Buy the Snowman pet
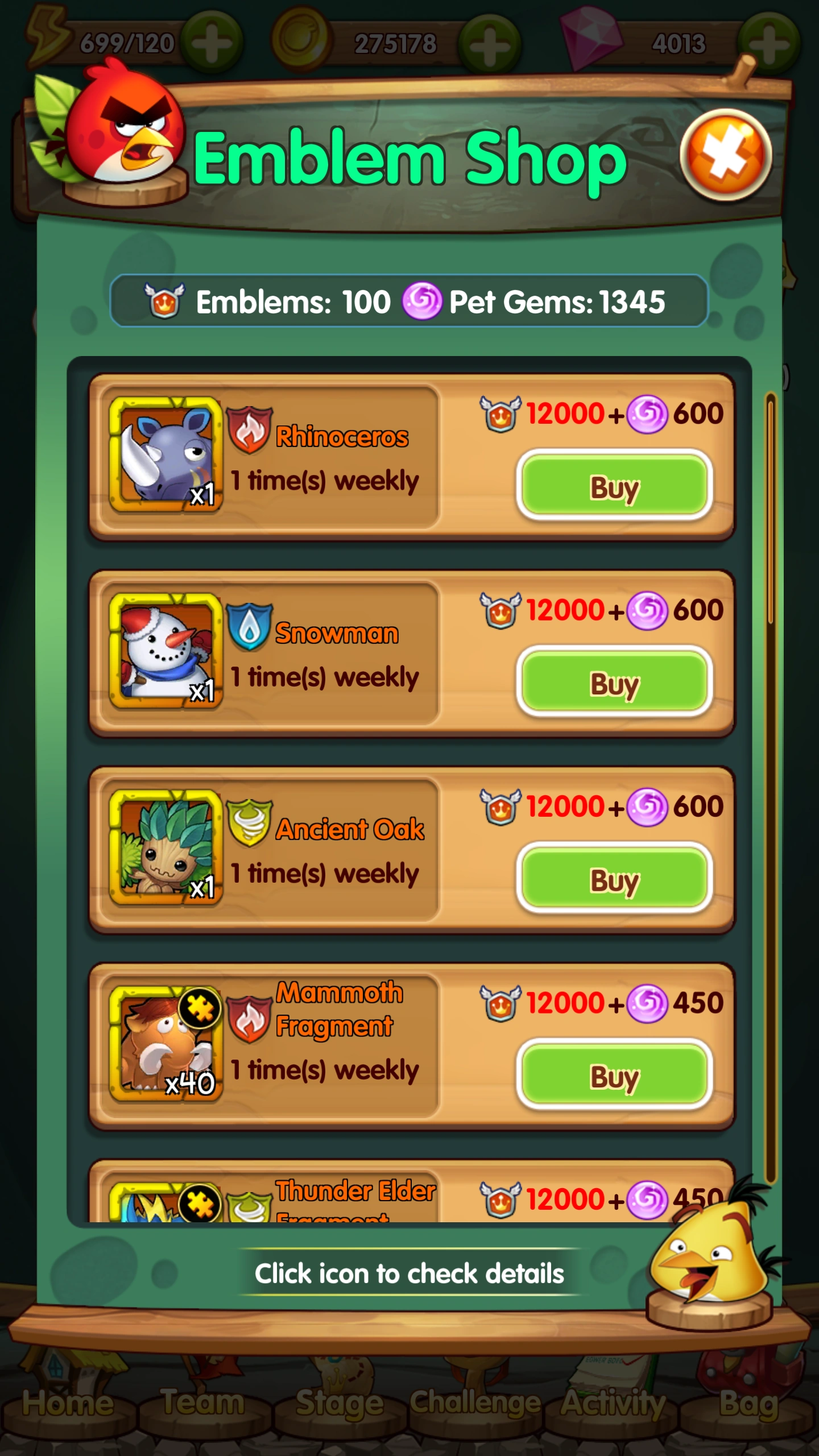The width and height of the screenshot is (819, 1456). tap(614, 681)
